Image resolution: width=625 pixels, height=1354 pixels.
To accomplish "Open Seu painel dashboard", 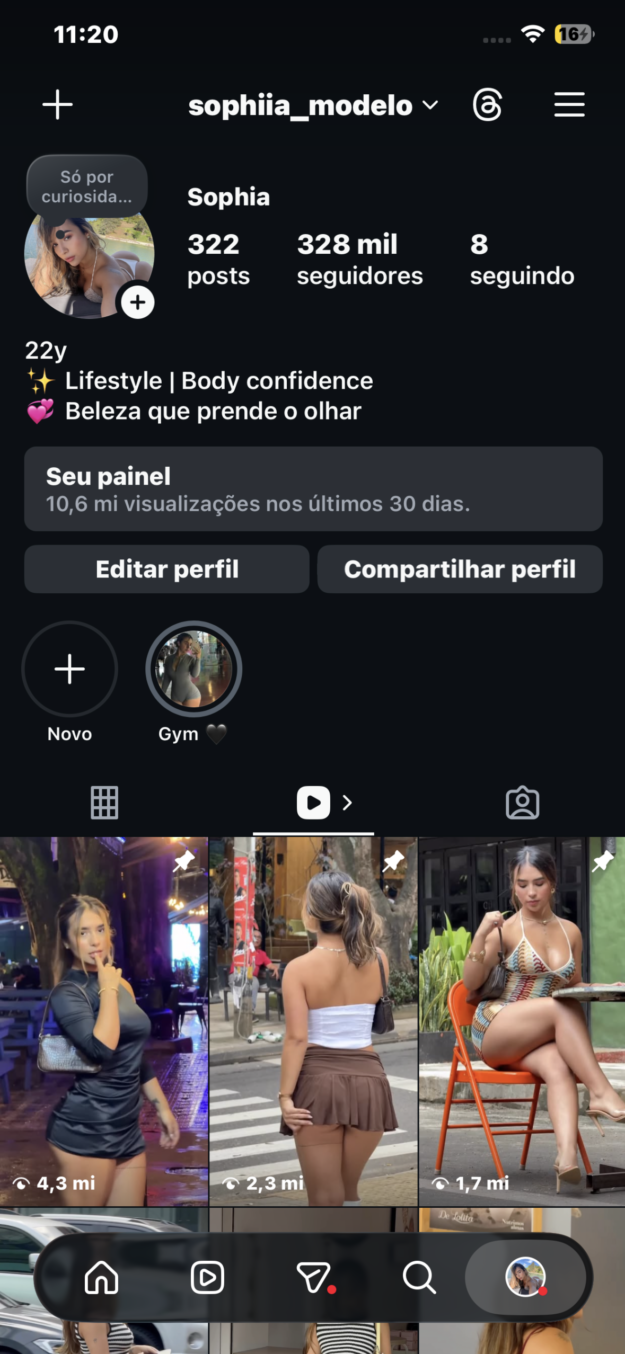I will [x=313, y=488].
